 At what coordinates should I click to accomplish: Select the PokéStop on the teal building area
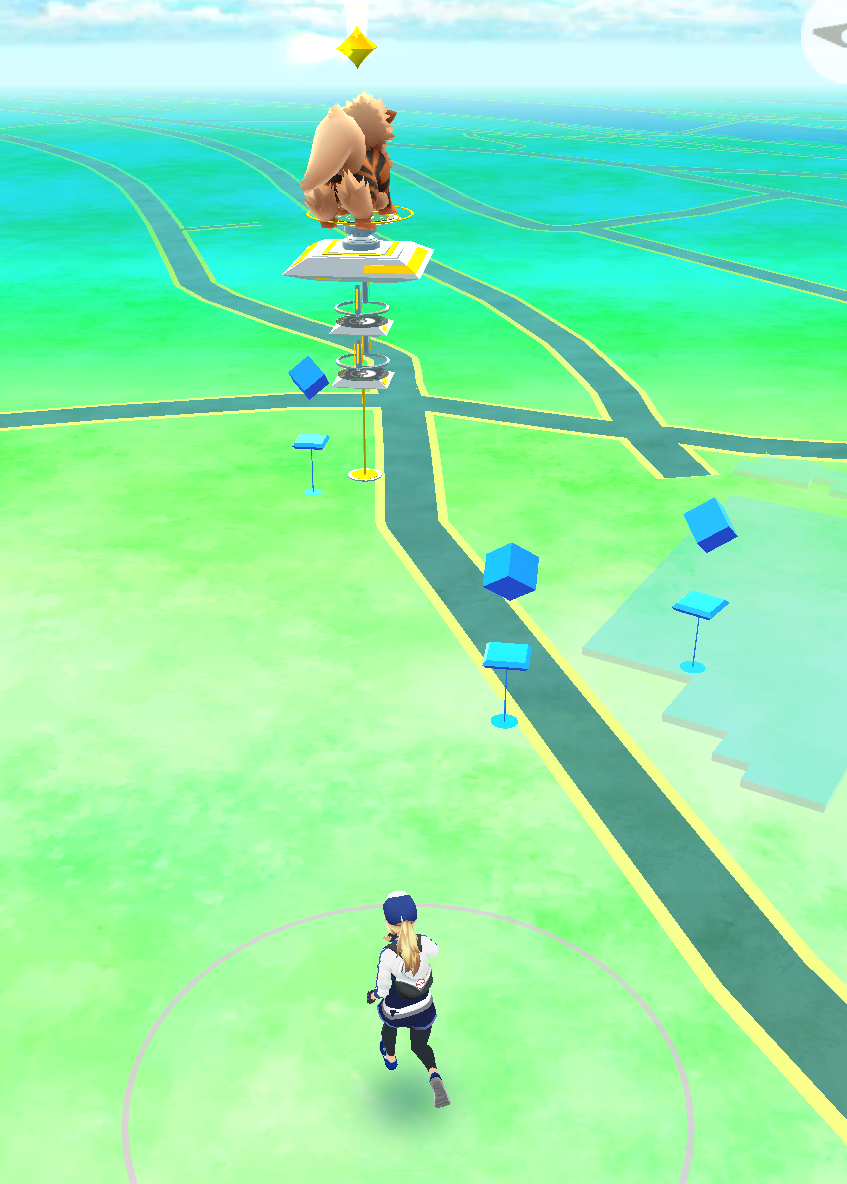(710, 525)
